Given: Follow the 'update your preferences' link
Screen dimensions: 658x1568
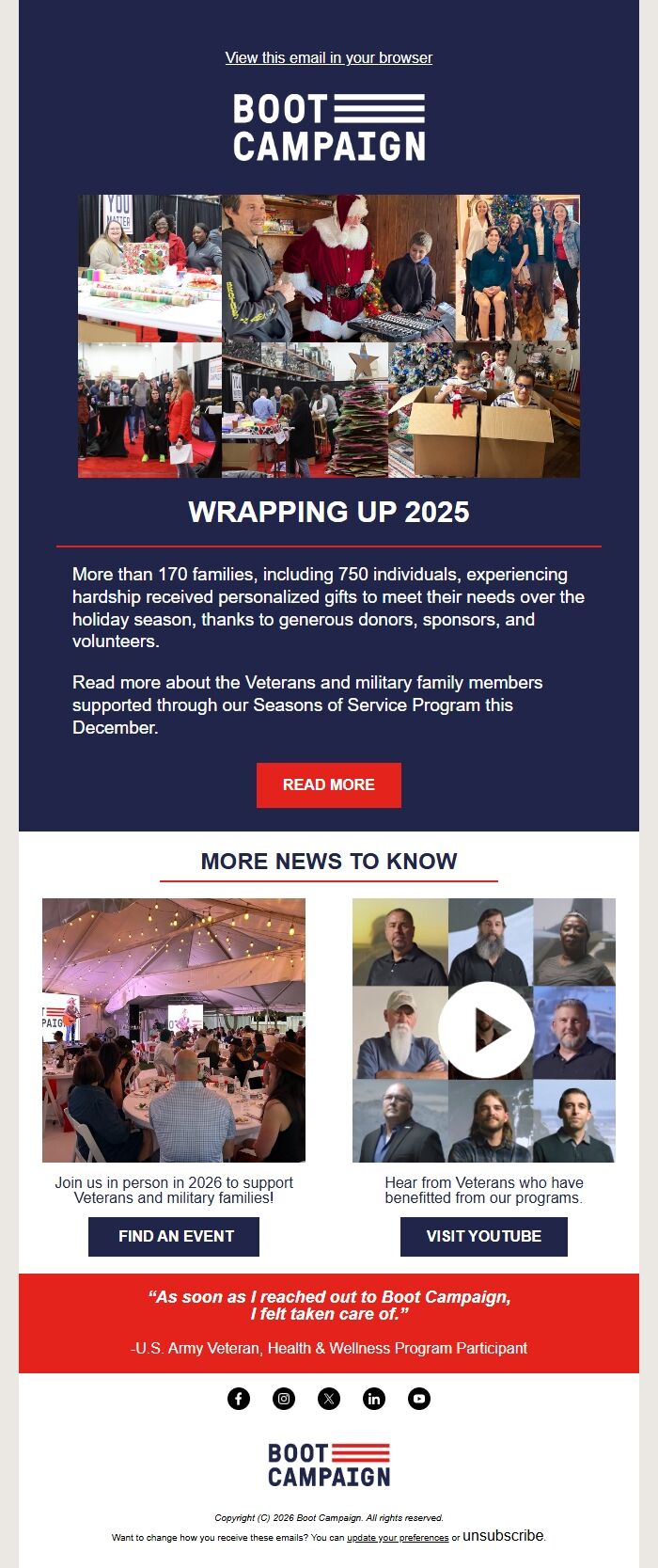Looking at the screenshot, I should 398,1538.
